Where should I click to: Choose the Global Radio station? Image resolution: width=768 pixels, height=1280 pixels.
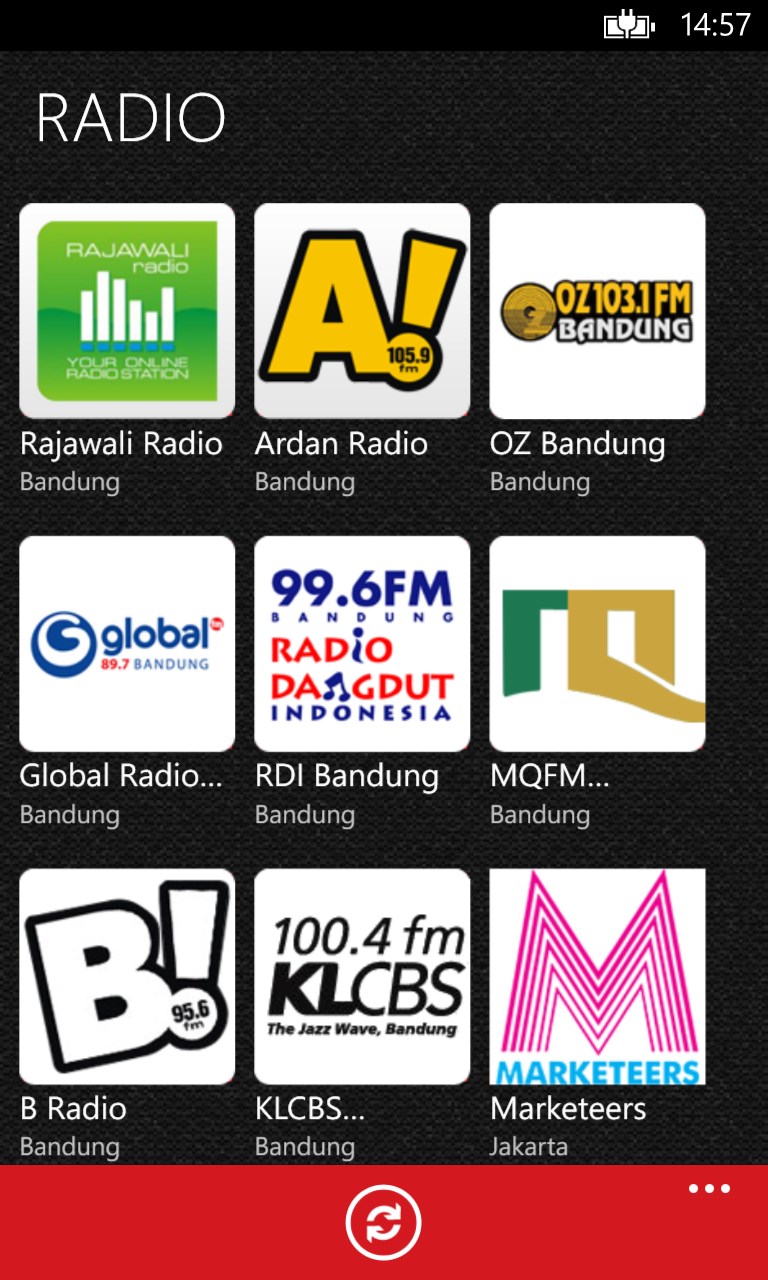tap(127, 644)
